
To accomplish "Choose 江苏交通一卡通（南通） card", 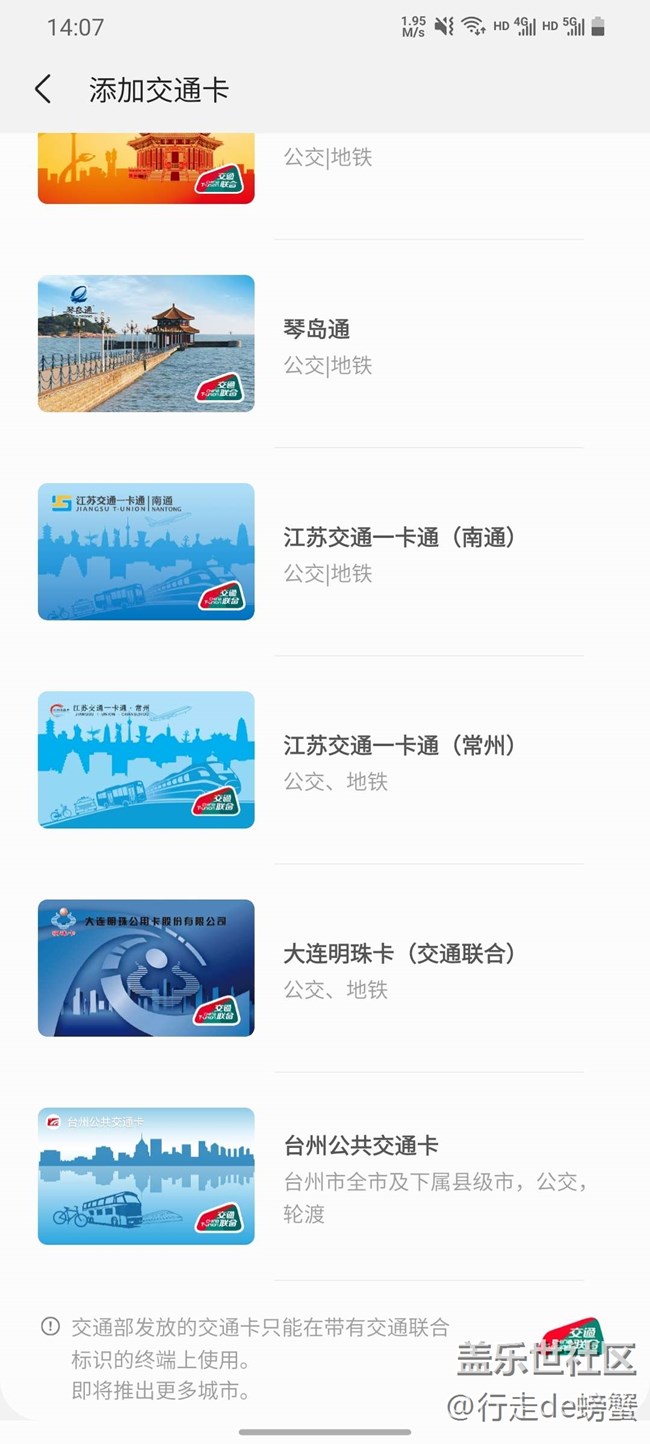I will (x=398, y=552).
